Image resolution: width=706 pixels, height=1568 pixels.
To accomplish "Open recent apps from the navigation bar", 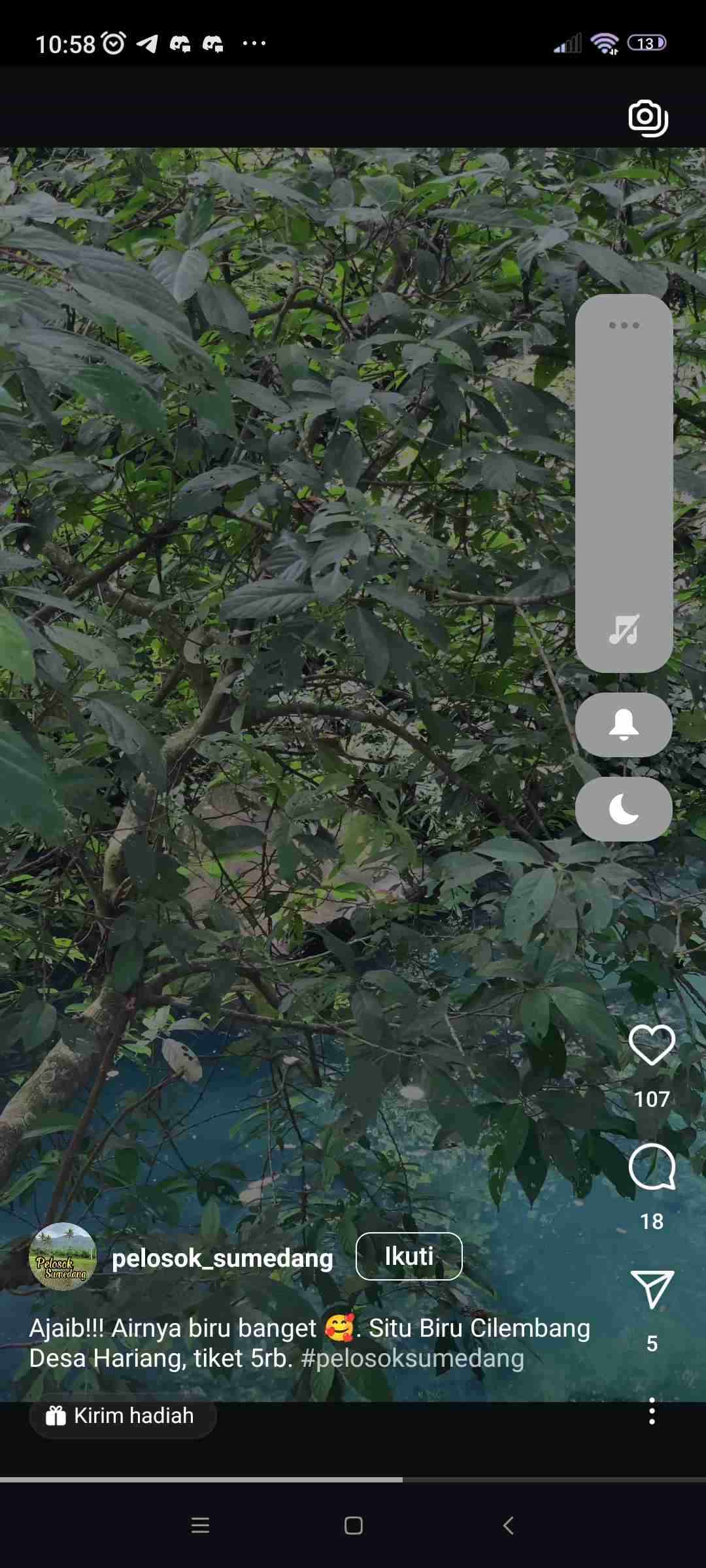I will tap(200, 1526).
